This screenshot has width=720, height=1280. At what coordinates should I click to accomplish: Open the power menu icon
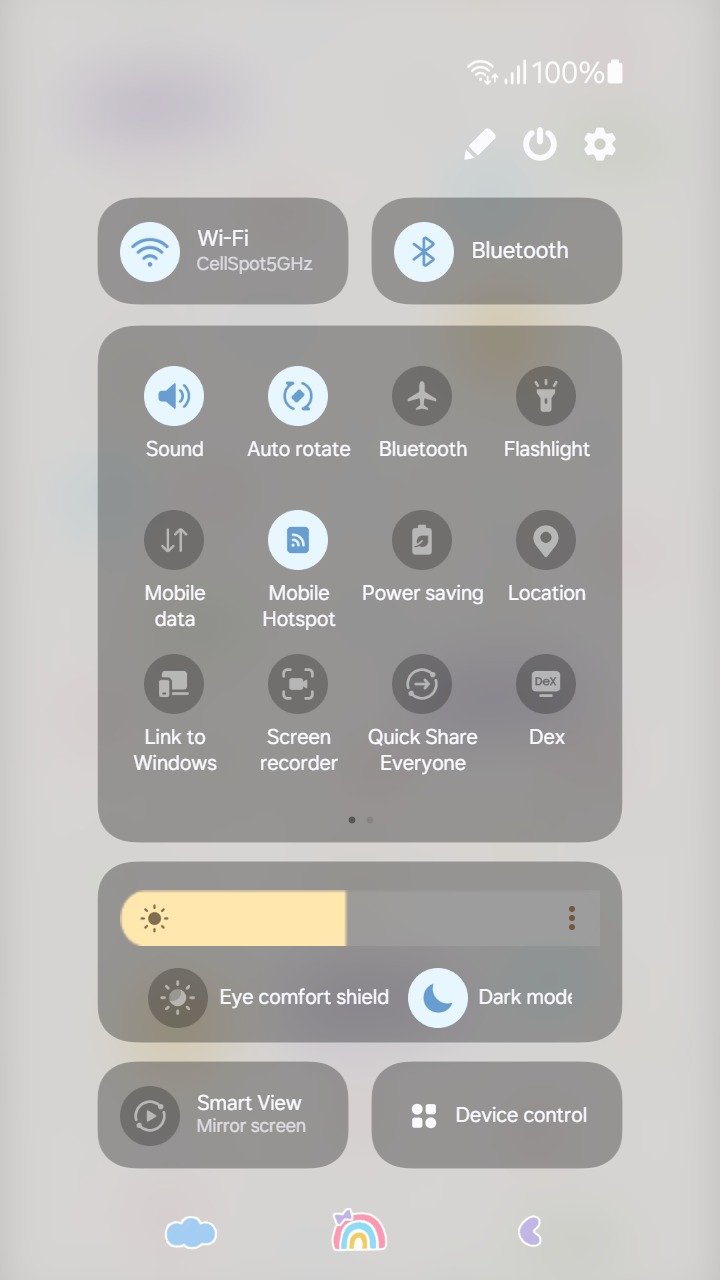[x=540, y=145]
